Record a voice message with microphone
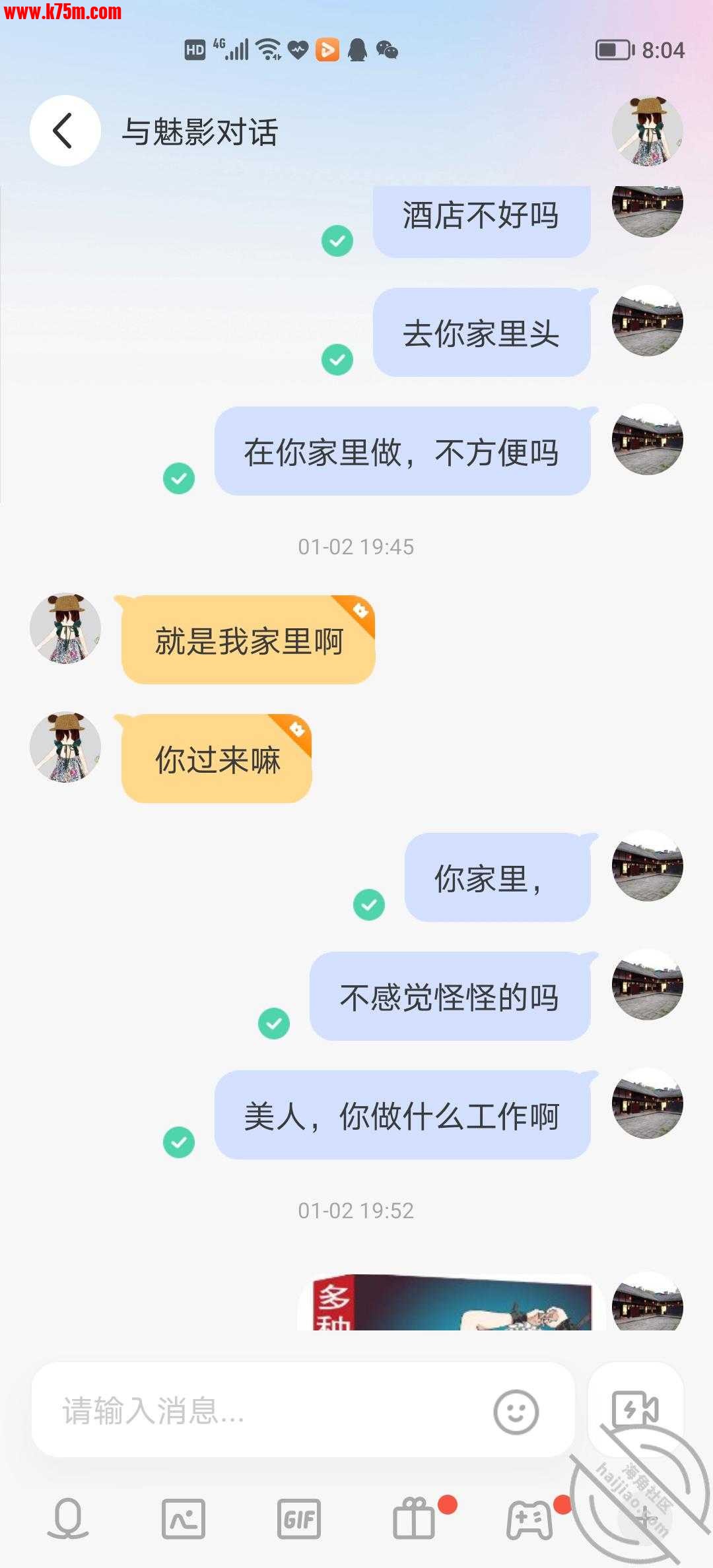The width and height of the screenshot is (713, 1568). [x=68, y=1519]
